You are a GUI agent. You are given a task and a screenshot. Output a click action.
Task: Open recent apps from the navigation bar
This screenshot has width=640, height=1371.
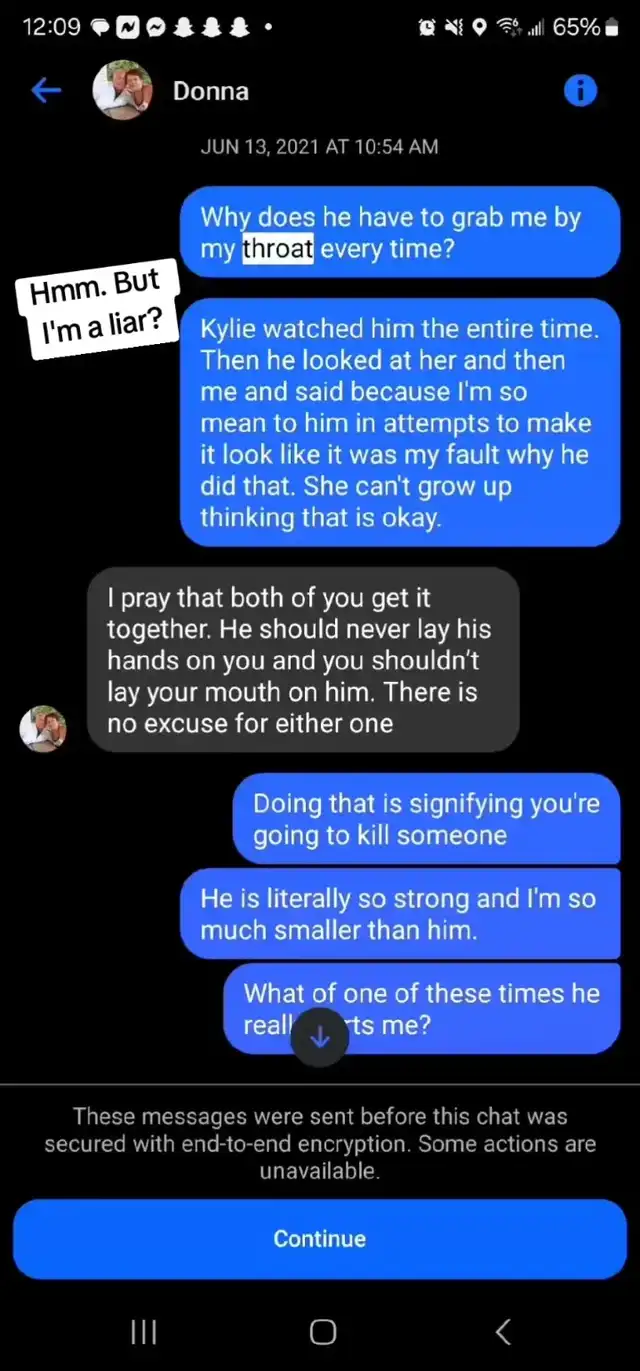click(x=144, y=1331)
